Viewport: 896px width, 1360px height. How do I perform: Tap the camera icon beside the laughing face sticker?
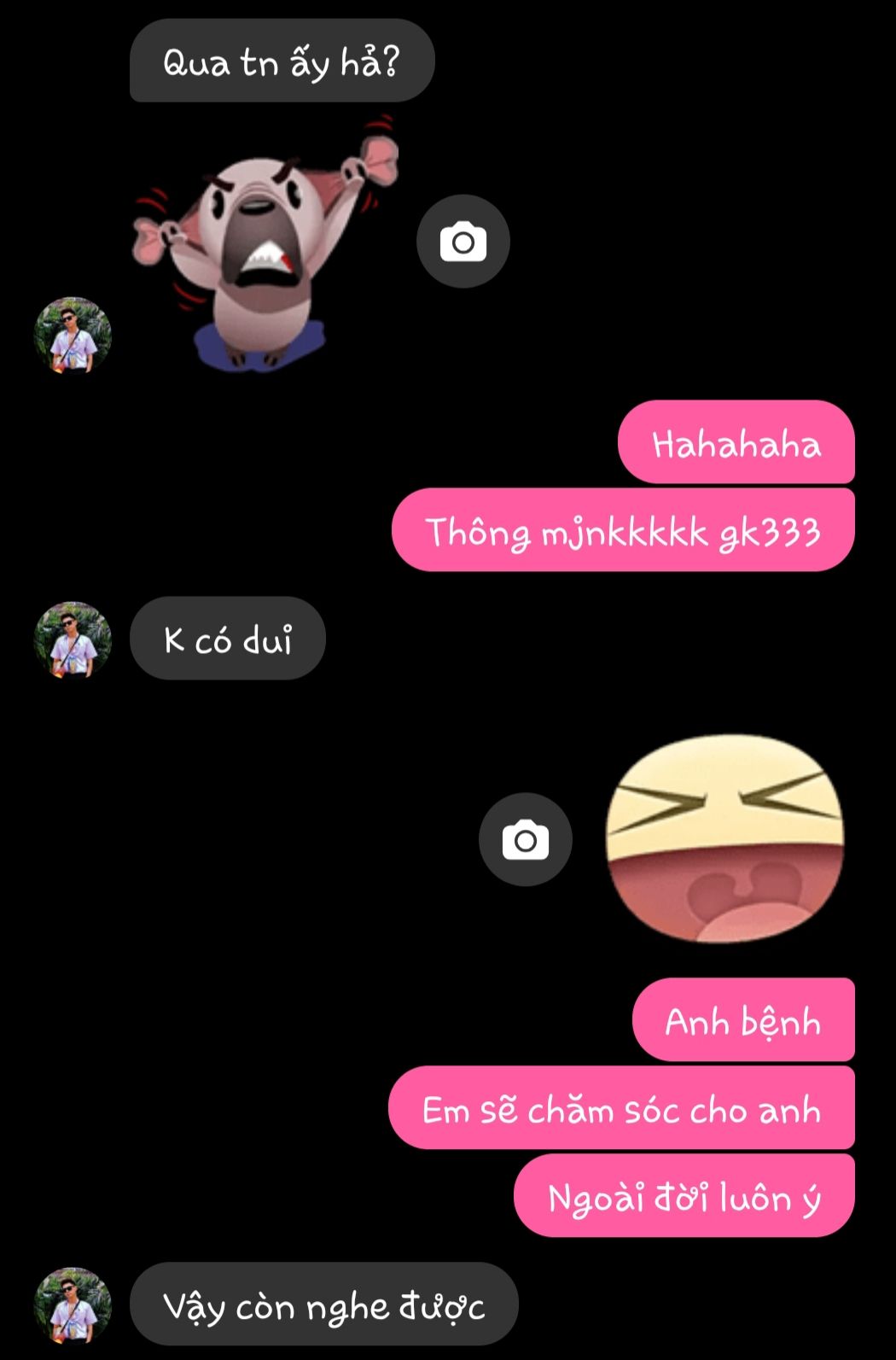525,839
